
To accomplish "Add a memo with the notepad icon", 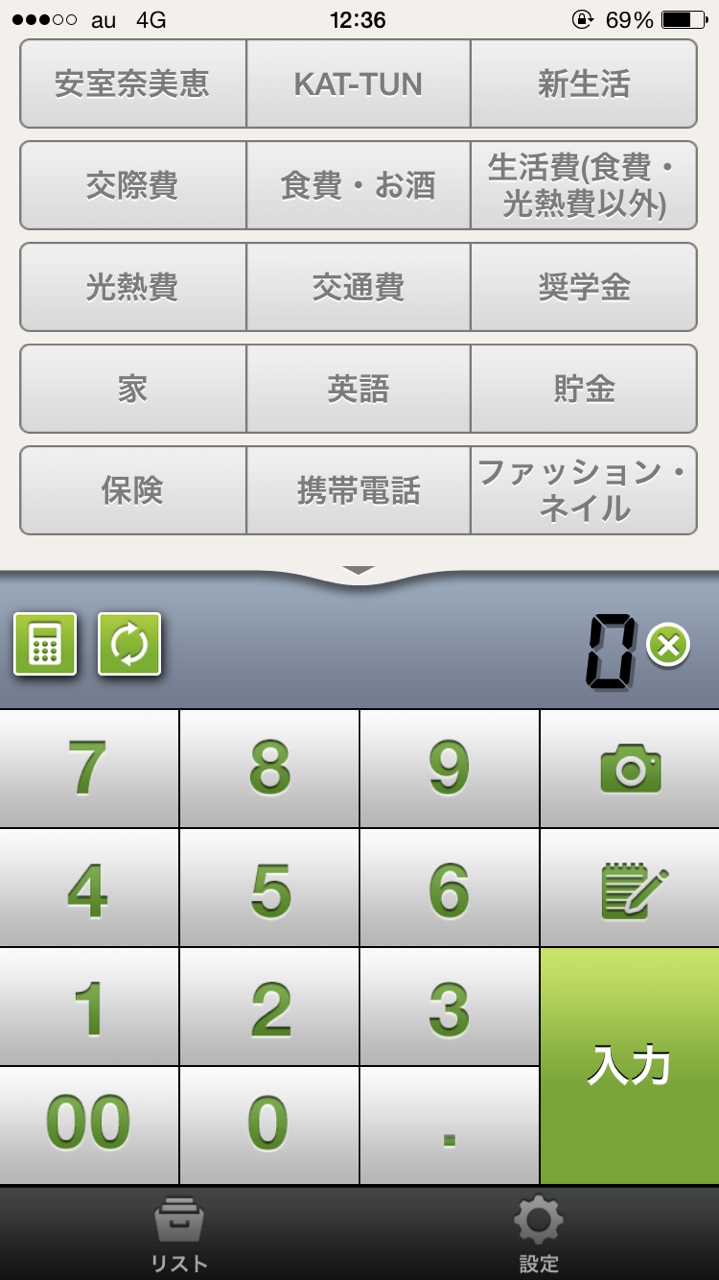I will pos(630,888).
